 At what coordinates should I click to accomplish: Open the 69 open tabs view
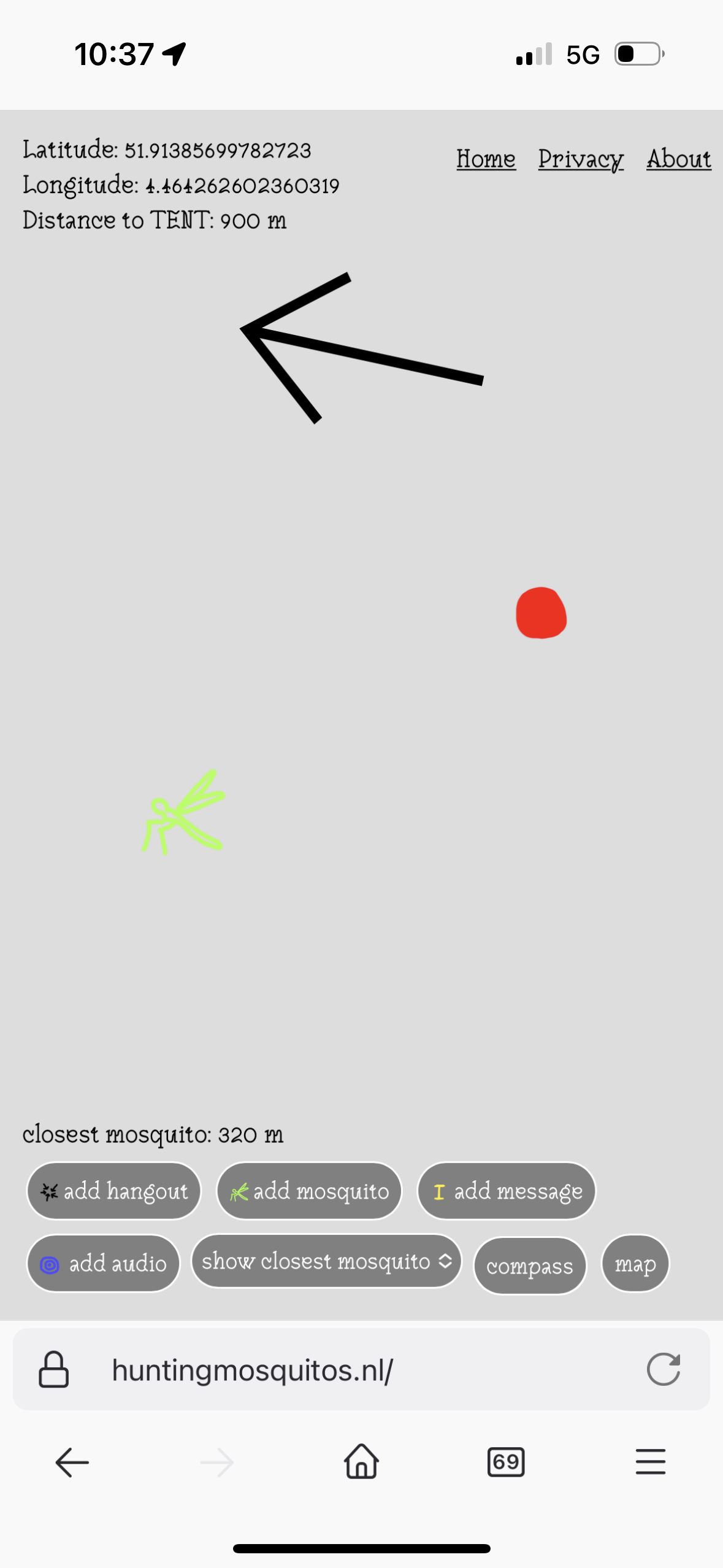pos(506,1462)
